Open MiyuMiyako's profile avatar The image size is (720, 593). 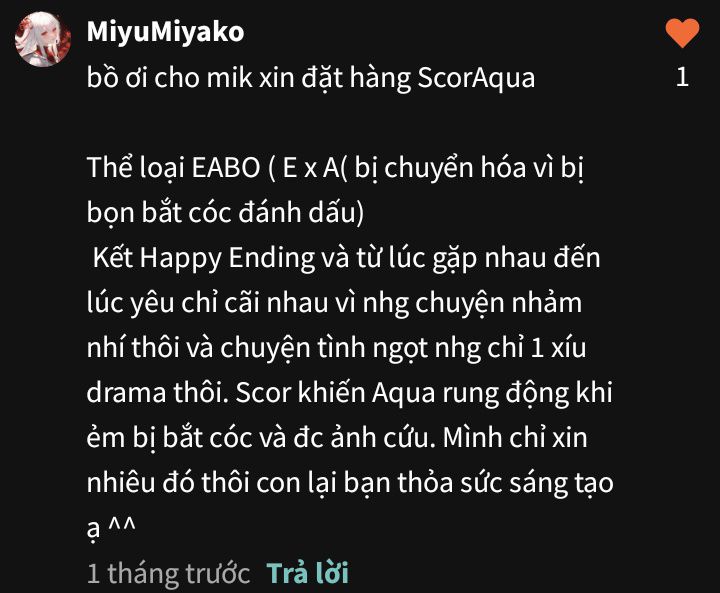tap(42, 41)
